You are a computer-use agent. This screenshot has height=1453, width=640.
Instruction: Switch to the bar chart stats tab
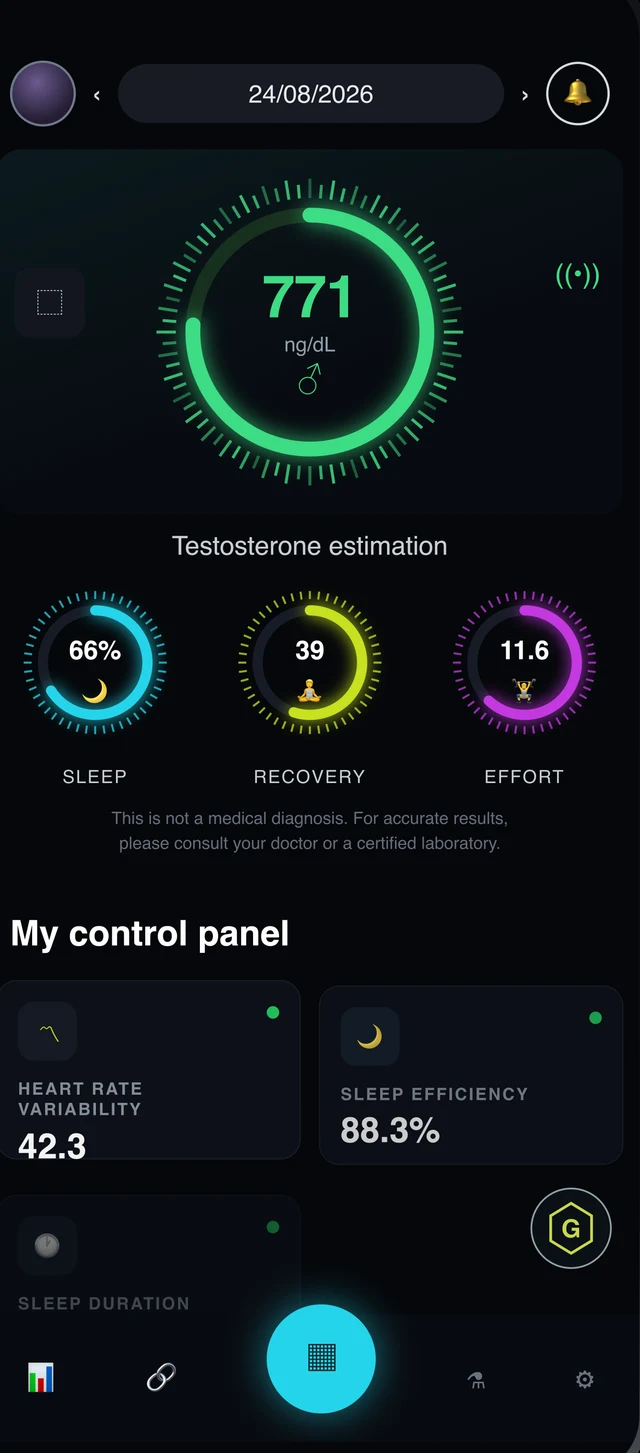tap(41, 1379)
